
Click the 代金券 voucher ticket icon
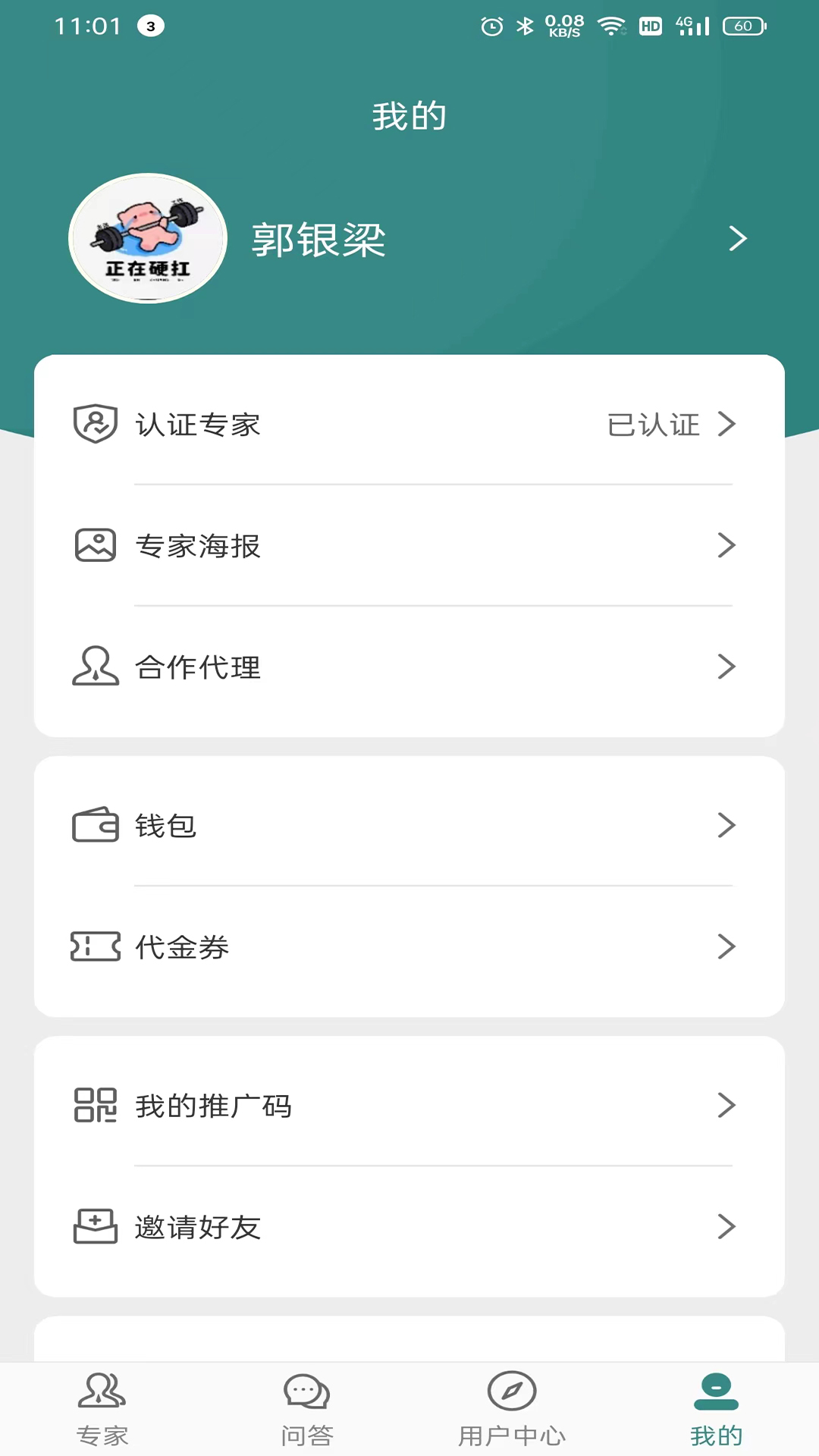tap(96, 946)
